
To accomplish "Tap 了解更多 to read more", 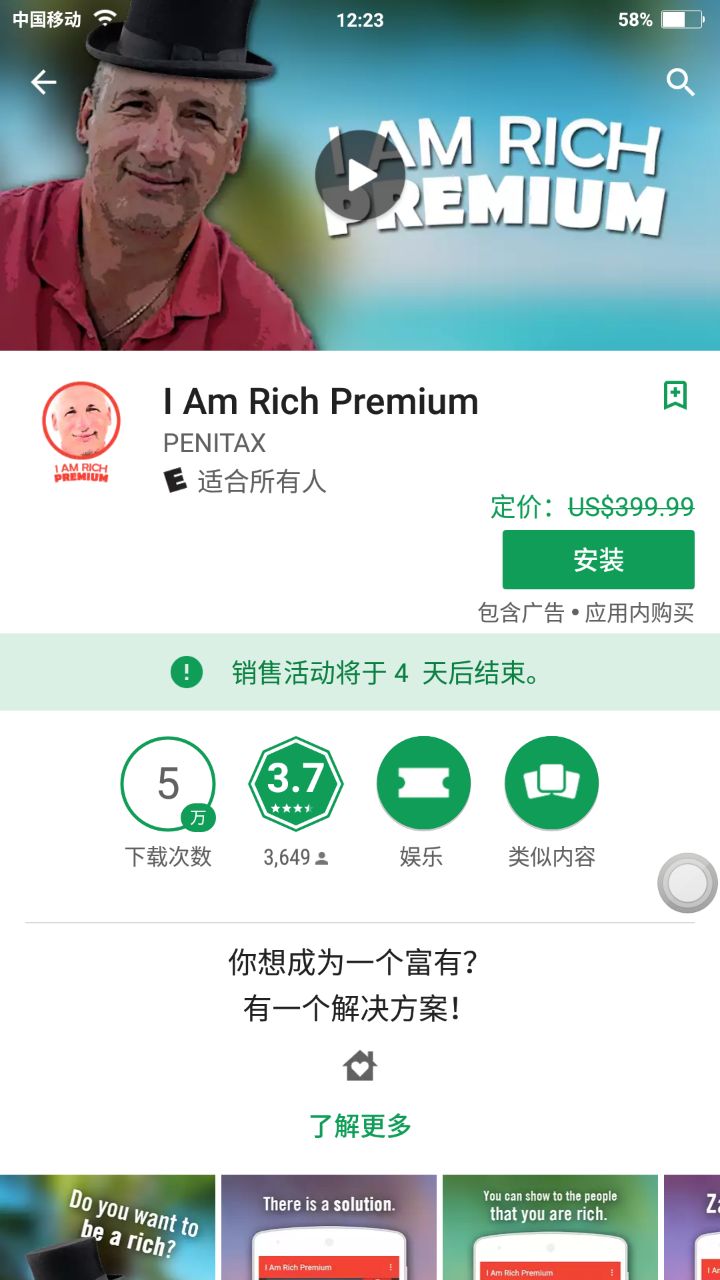I will pyautogui.click(x=360, y=1126).
